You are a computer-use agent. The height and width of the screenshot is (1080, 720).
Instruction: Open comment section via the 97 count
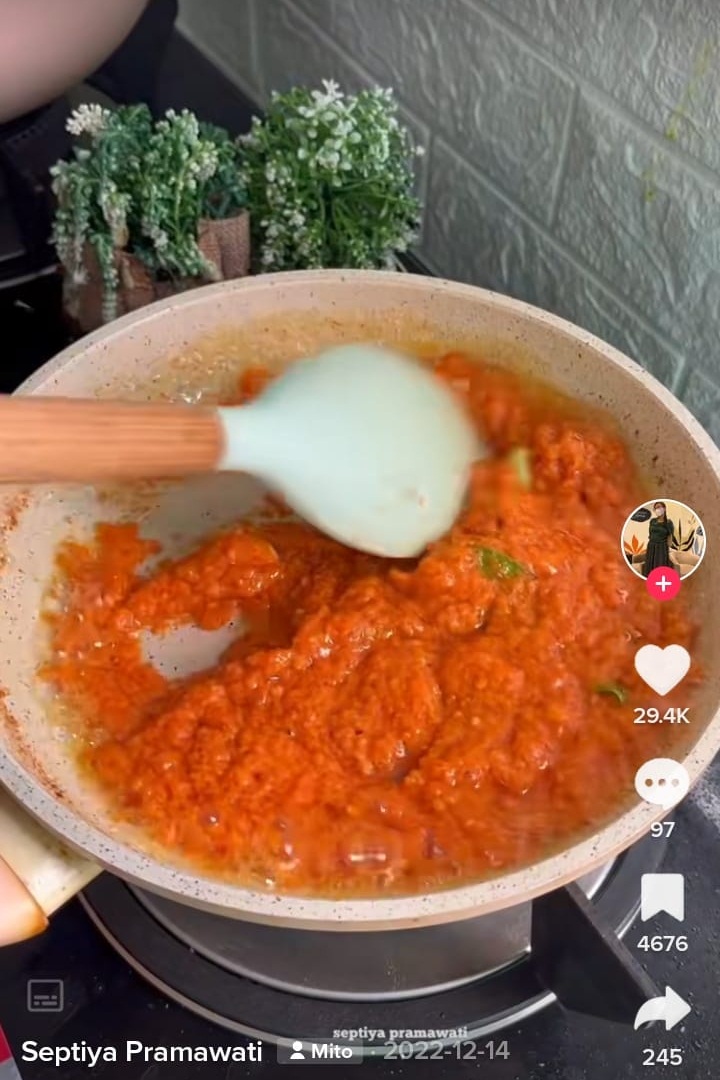661,827
